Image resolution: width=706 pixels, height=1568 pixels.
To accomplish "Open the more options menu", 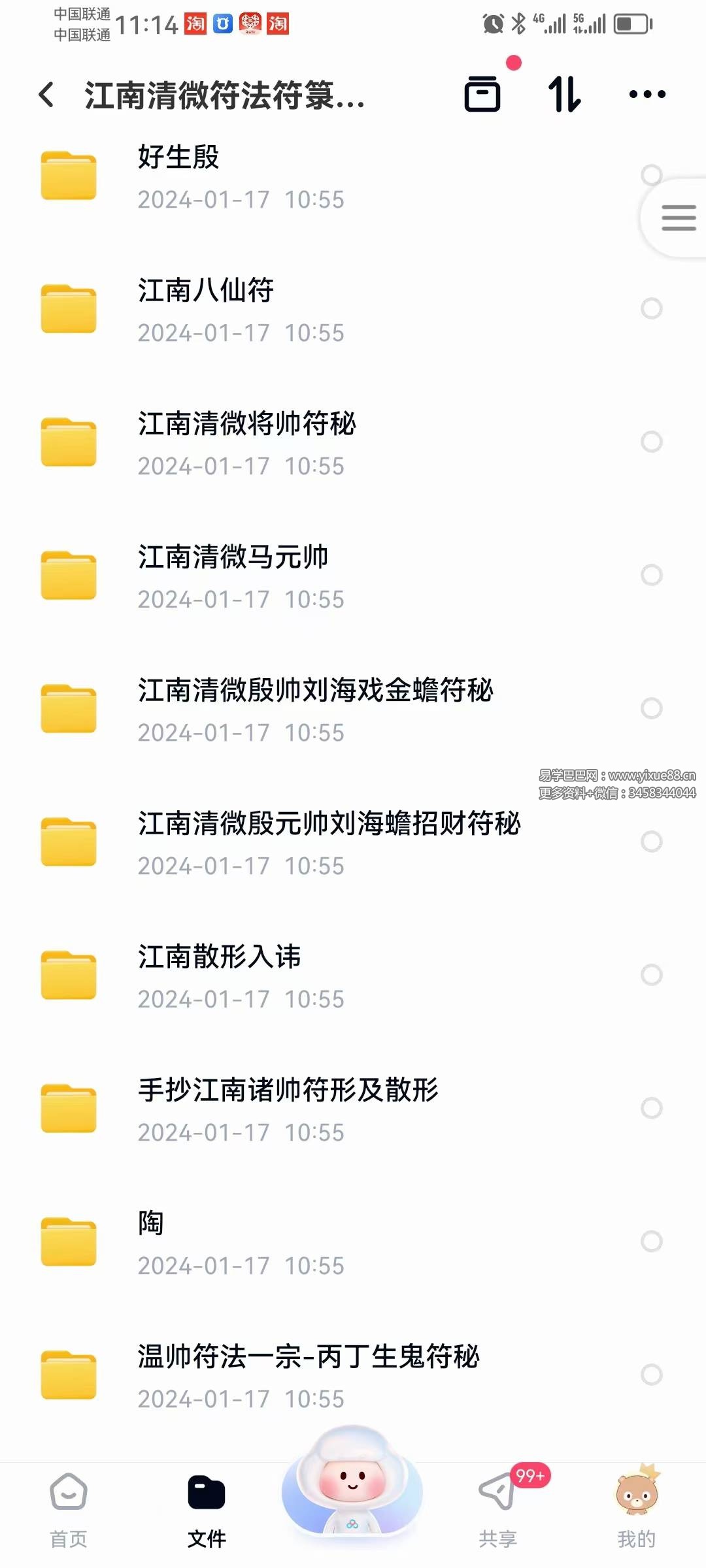I will [x=646, y=93].
